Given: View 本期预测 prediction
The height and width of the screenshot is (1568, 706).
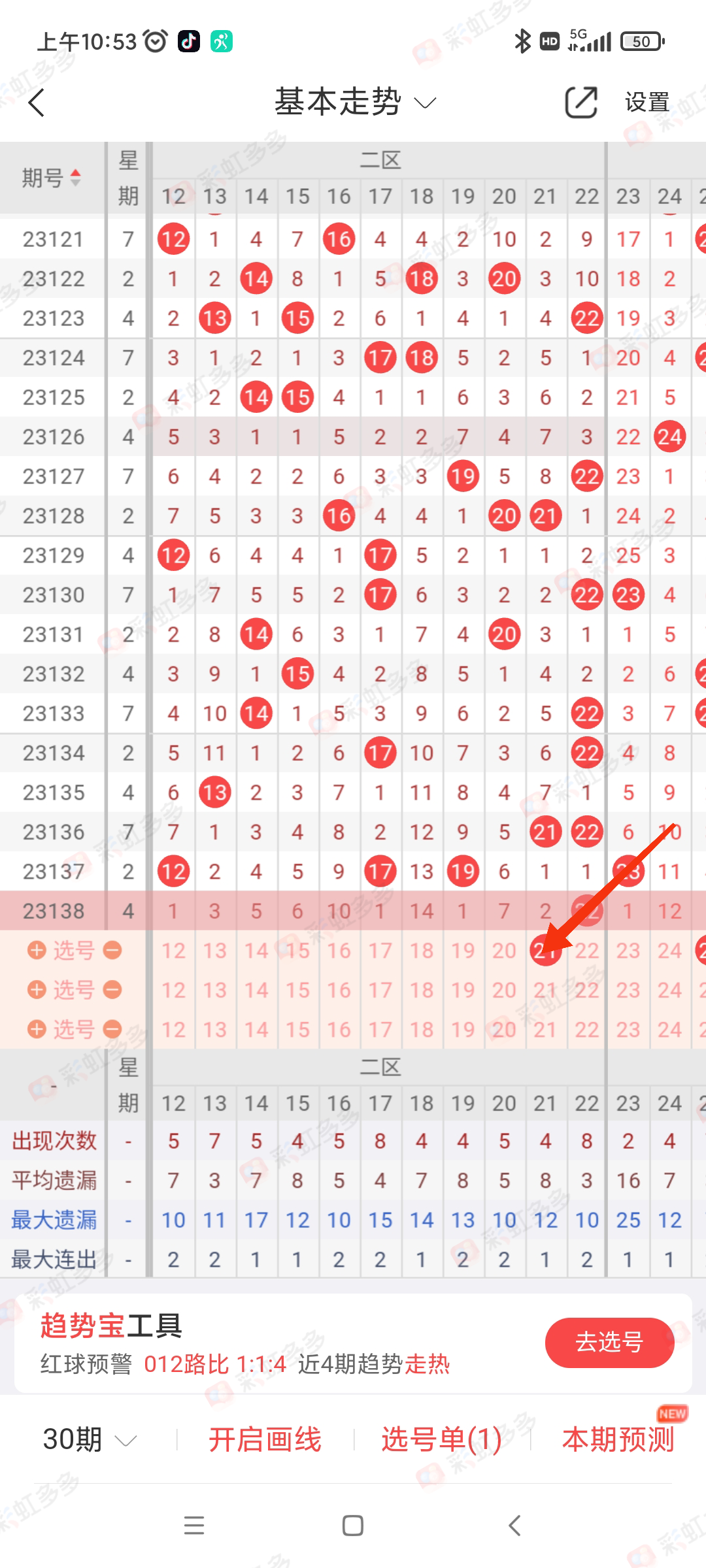Looking at the screenshot, I should point(618,1439).
